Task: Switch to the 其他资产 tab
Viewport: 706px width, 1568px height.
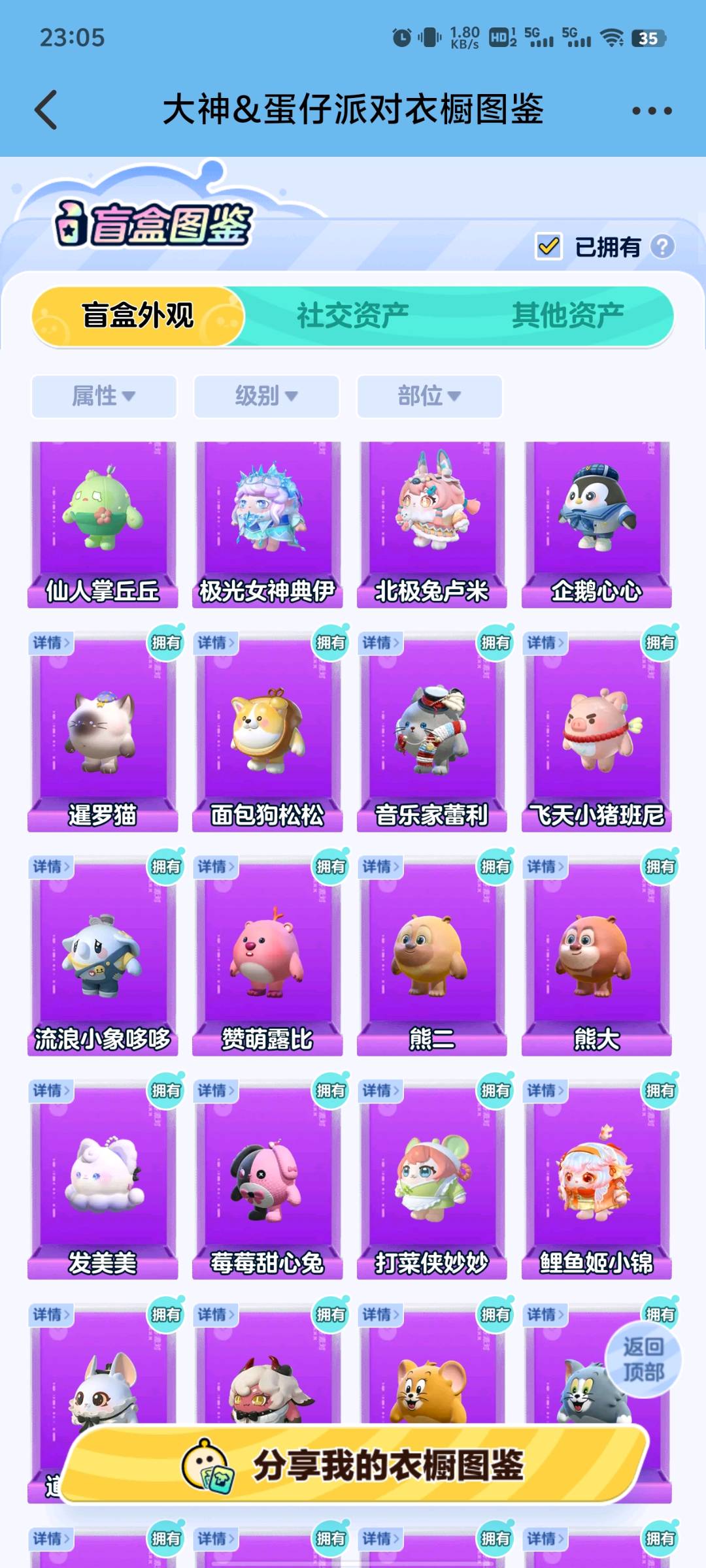Action: tap(567, 316)
